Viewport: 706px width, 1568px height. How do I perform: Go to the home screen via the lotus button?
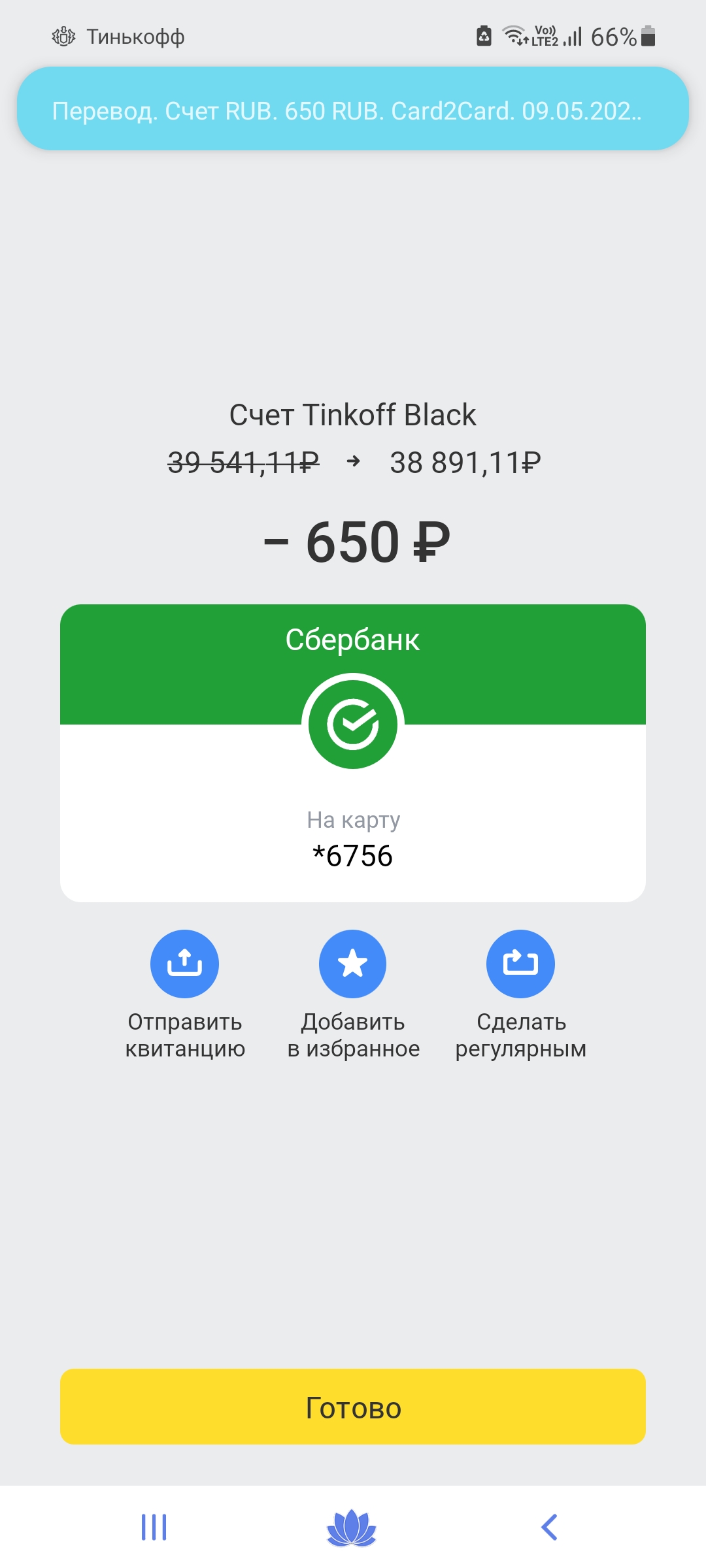coord(352,1528)
